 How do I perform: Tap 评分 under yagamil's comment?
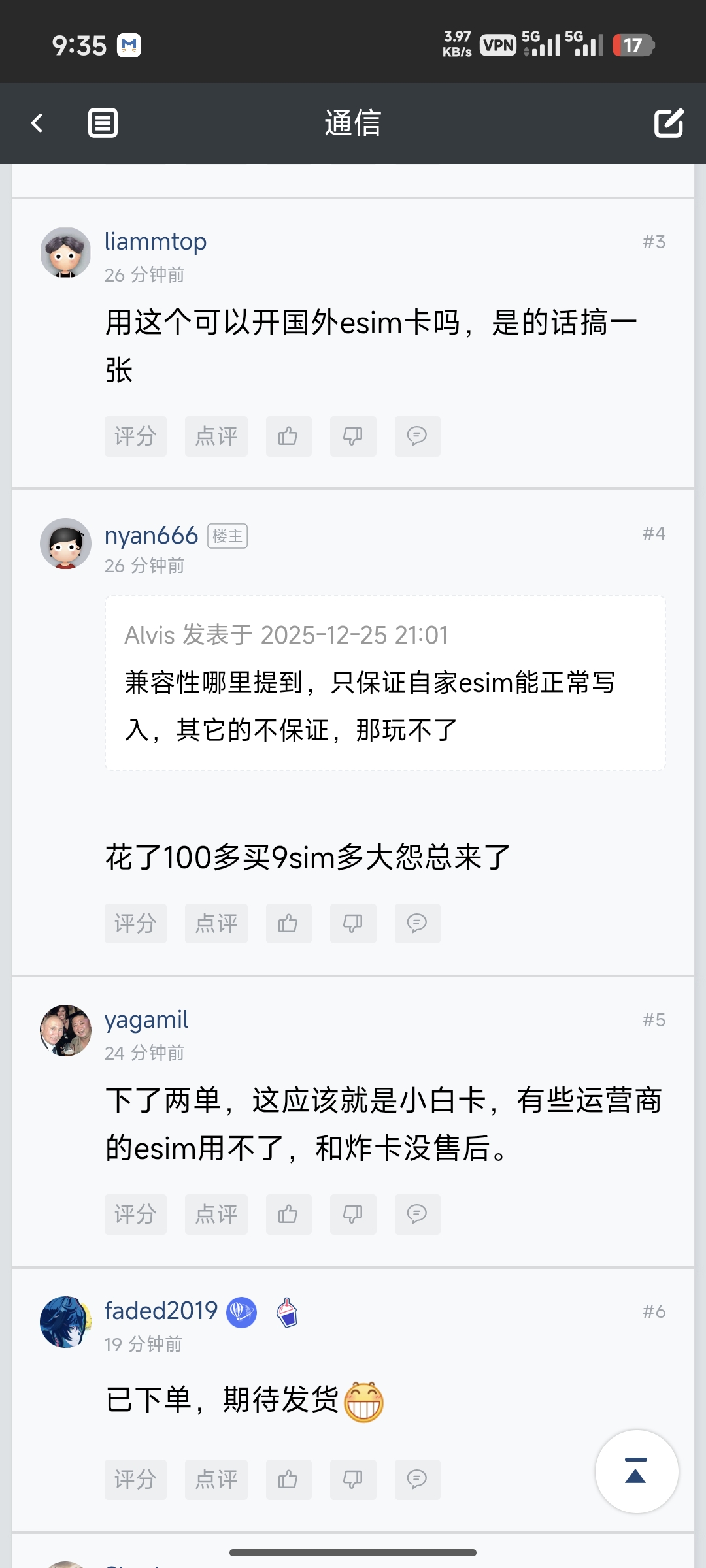point(135,1215)
